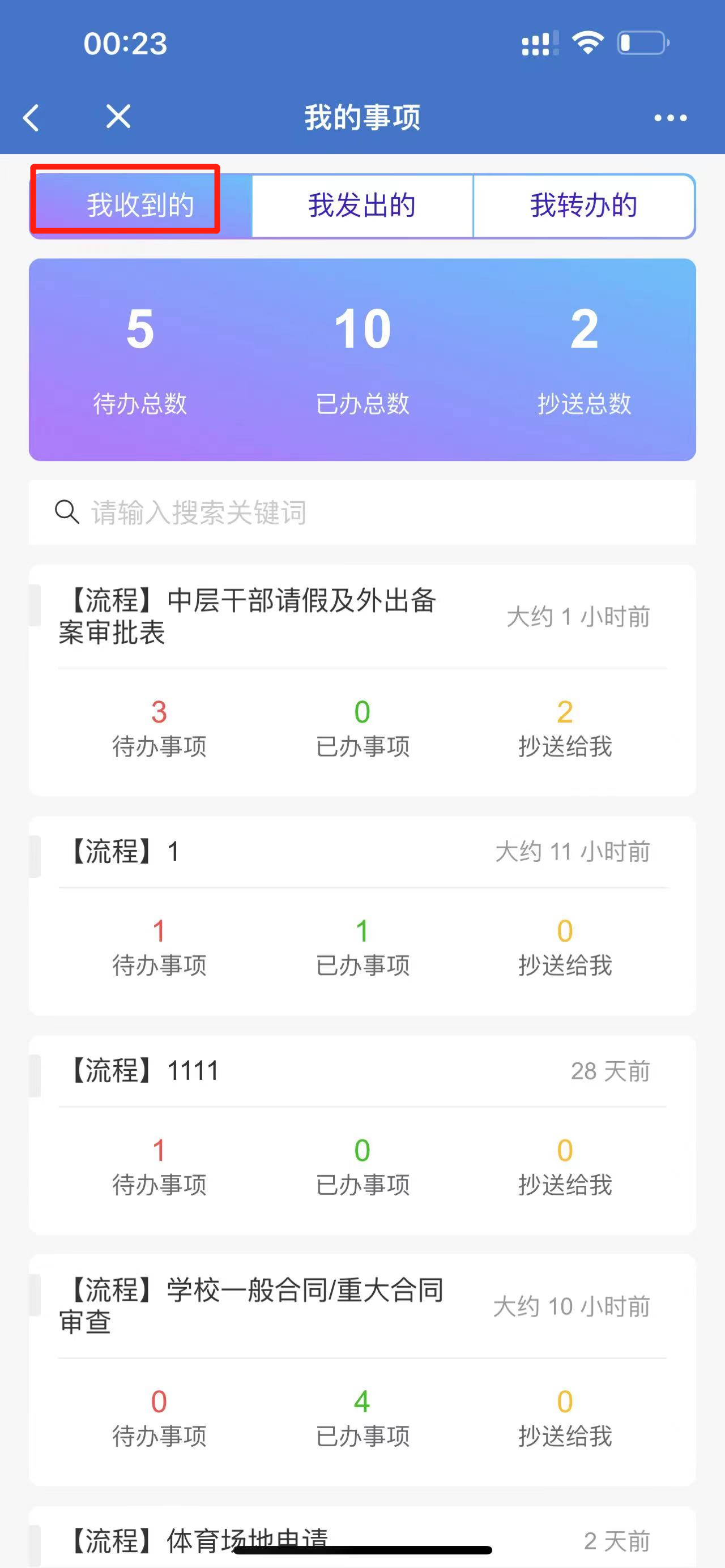Switch to the 我发出的 tab
Viewport: 725px width, 1568px height.
(x=362, y=205)
